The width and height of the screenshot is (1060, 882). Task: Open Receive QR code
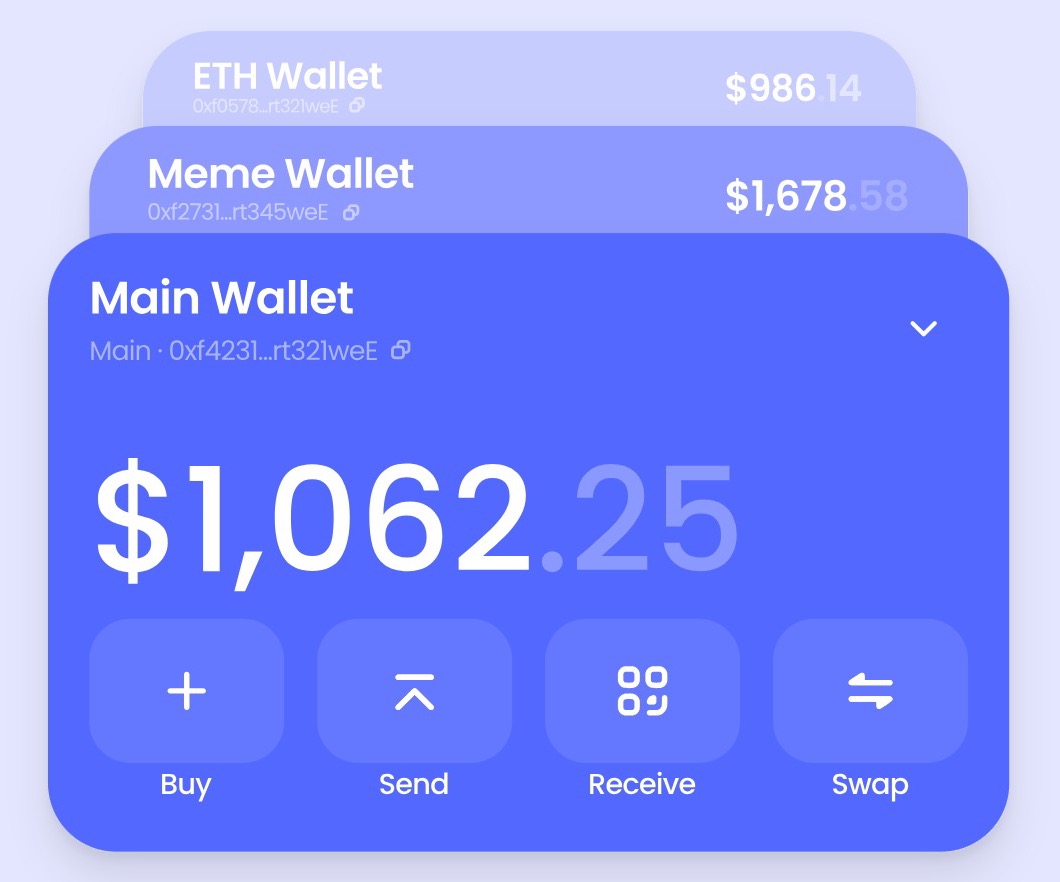pyautogui.click(x=642, y=691)
